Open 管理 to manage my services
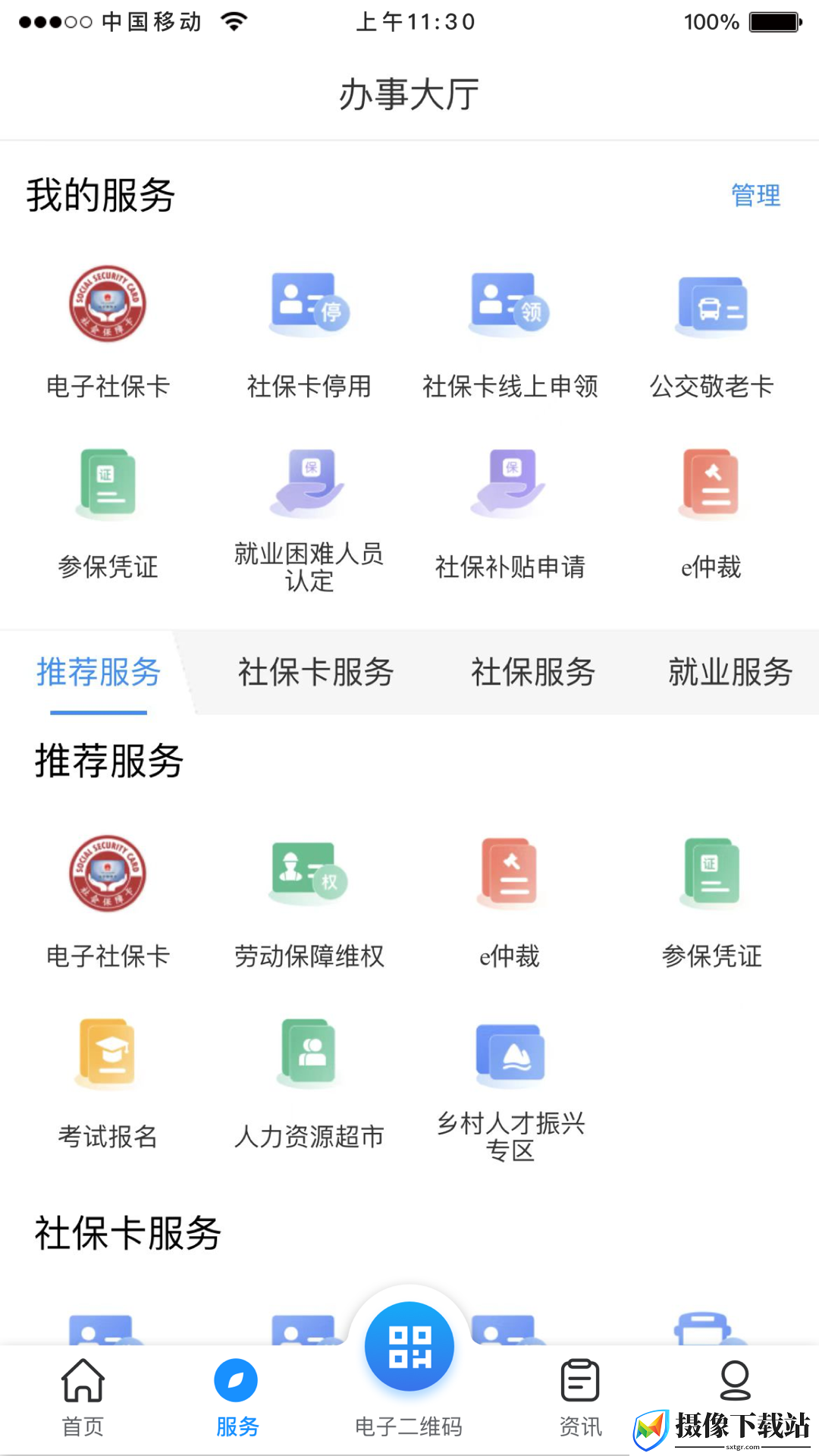 [x=755, y=196]
